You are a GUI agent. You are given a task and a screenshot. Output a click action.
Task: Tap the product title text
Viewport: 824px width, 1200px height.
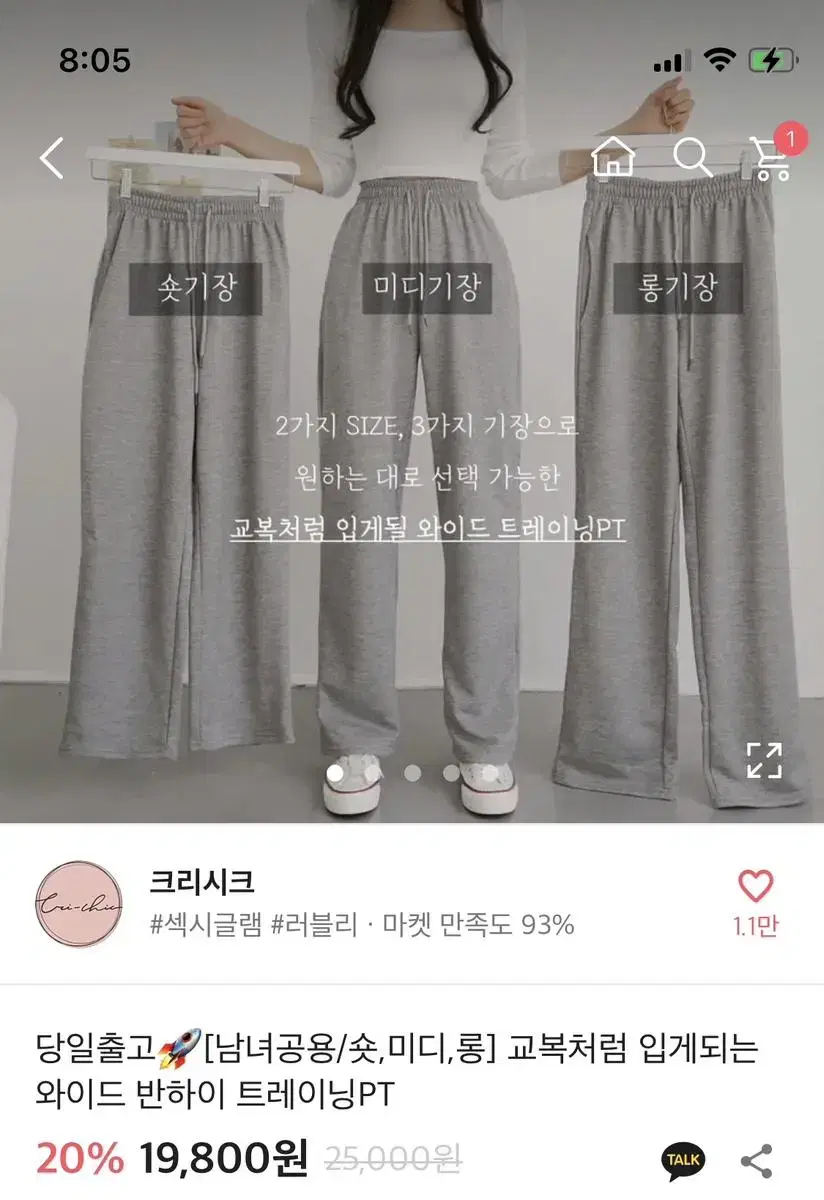point(400,1066)
